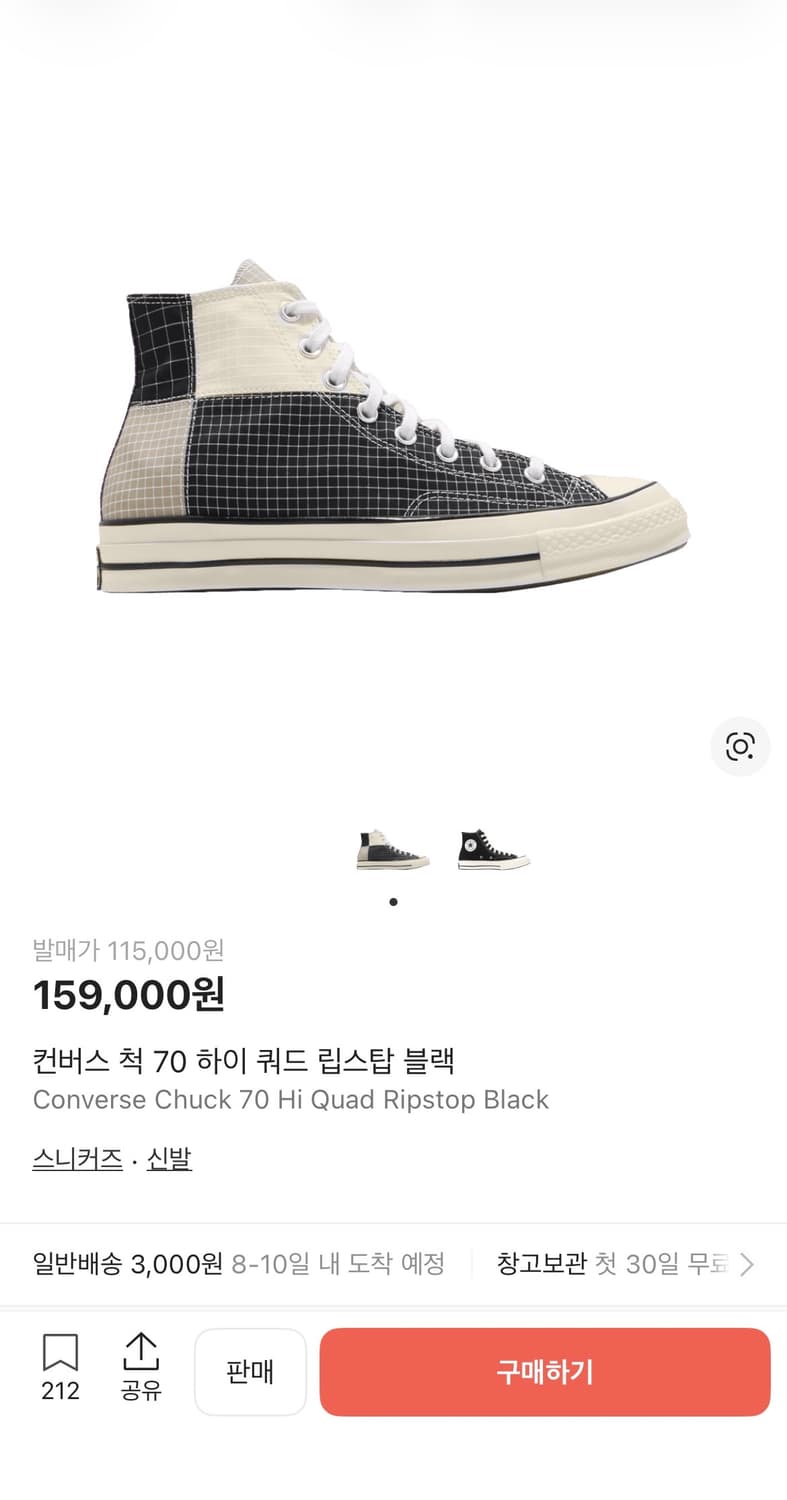Image resolution: width=787 pixels, height=1500 pixels.
Task: Tap the 구매하기 purchase button
Action: pyautogui.click(x=545, y=1371)
